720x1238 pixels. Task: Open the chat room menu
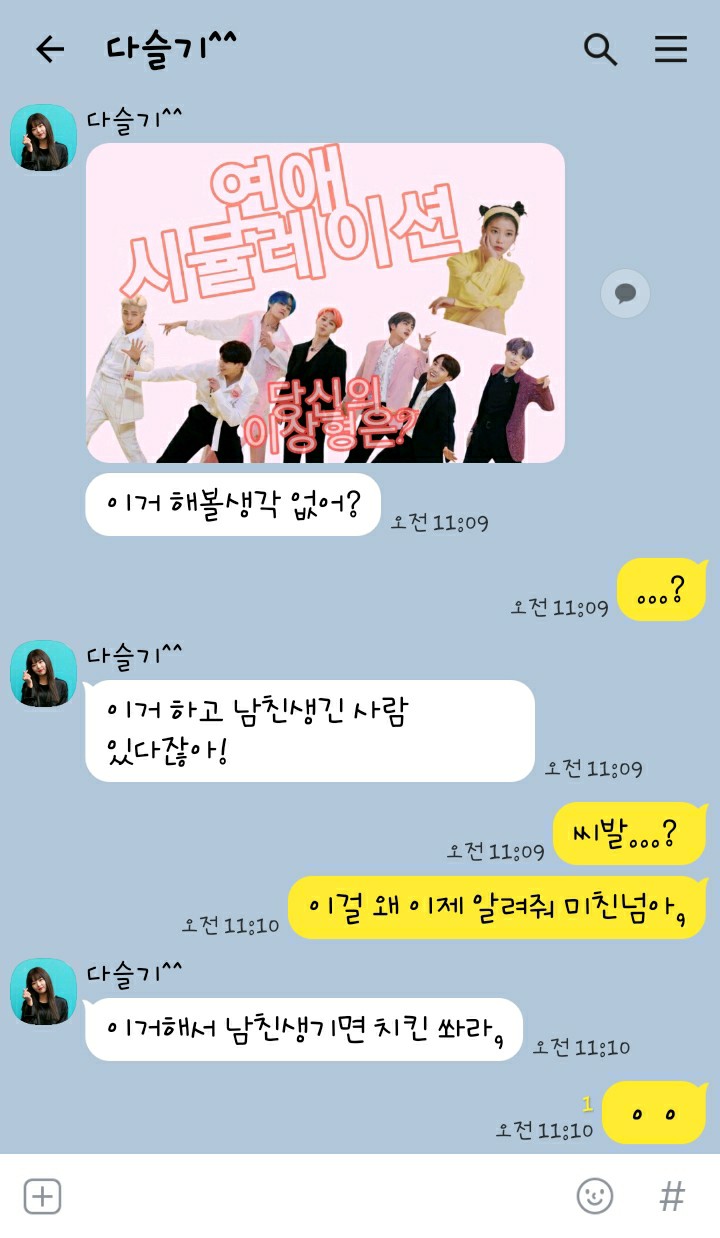[x=671, y=49]
